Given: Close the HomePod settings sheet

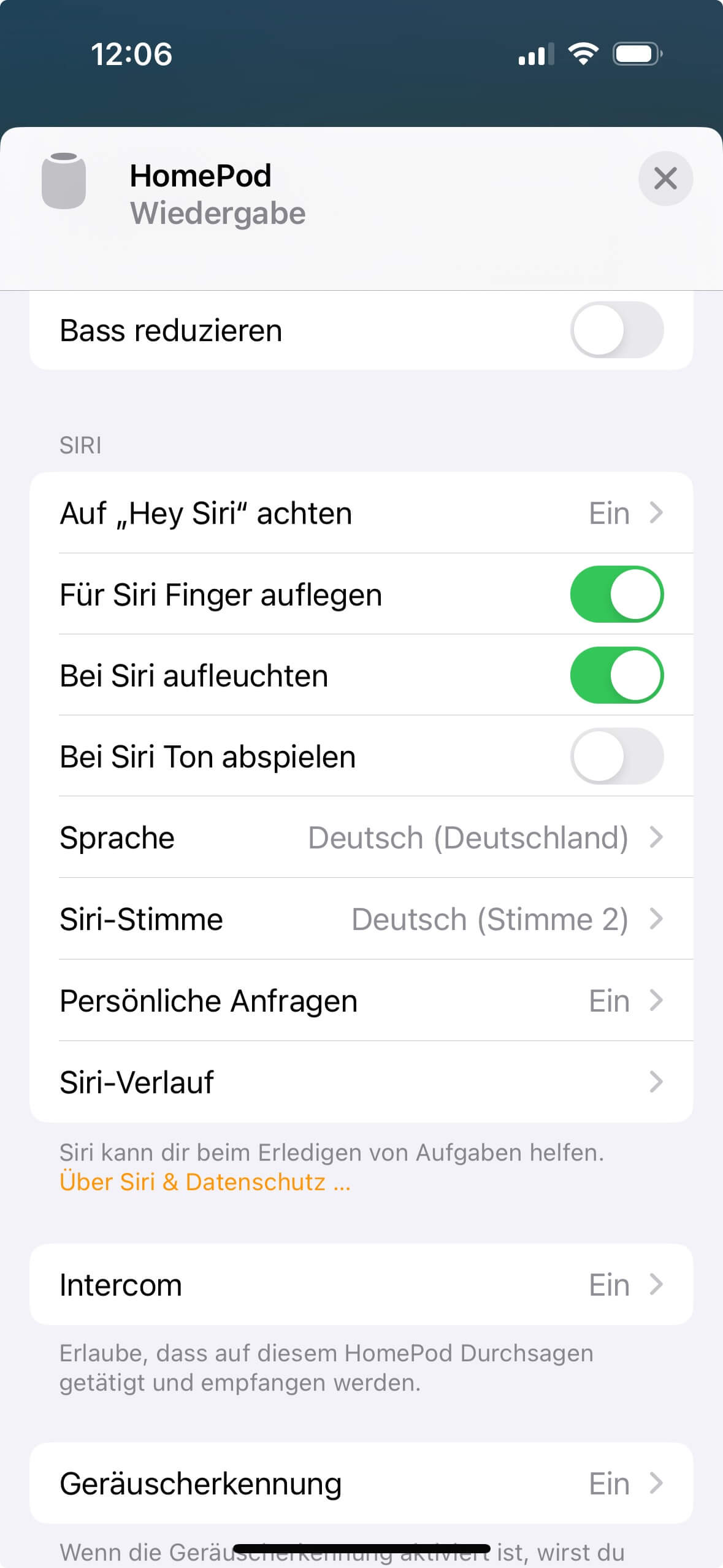Looking at the screenshot, I should click(665, 179).
